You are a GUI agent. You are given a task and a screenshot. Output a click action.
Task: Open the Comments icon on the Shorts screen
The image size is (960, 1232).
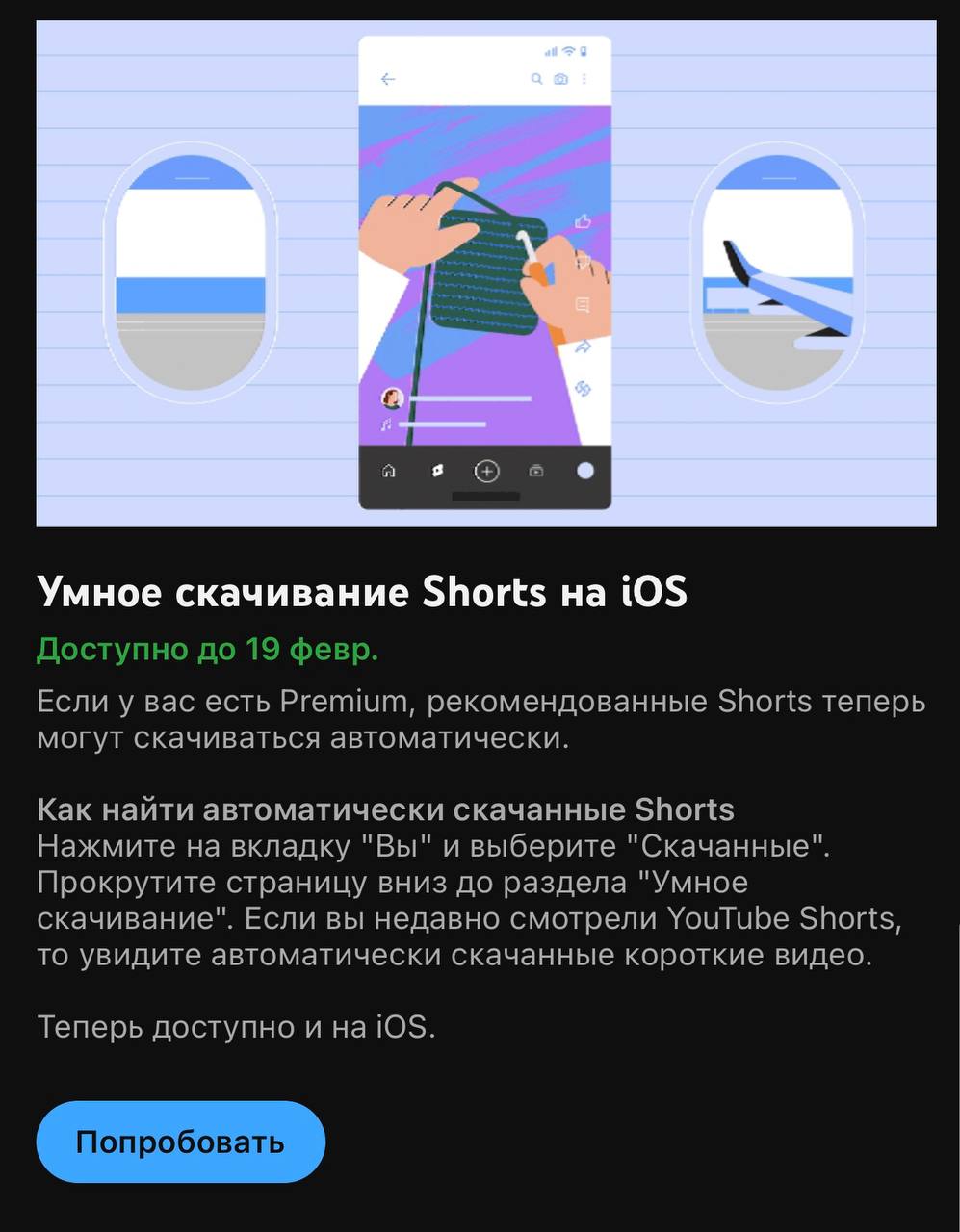click(x=583, y=305)
